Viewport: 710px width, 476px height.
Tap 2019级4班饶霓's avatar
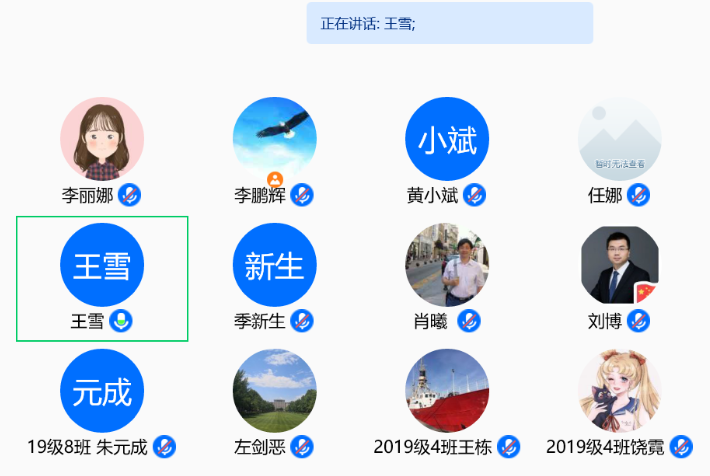tap(620, 391)
